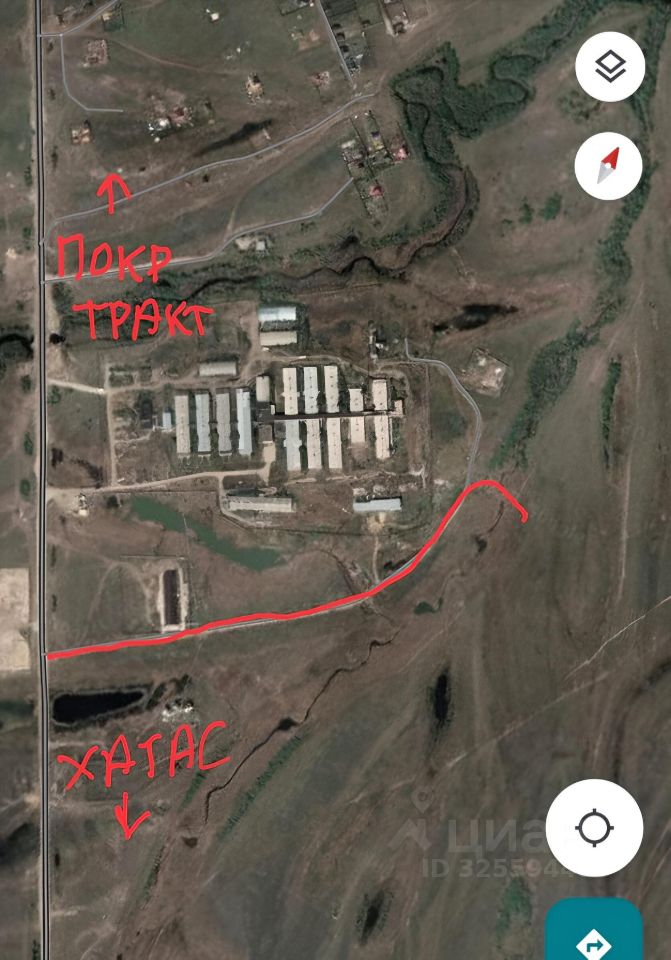The height and width of the screenshot is (960, 671).
Task: Center the map on my location
Action: pos(594,828)
